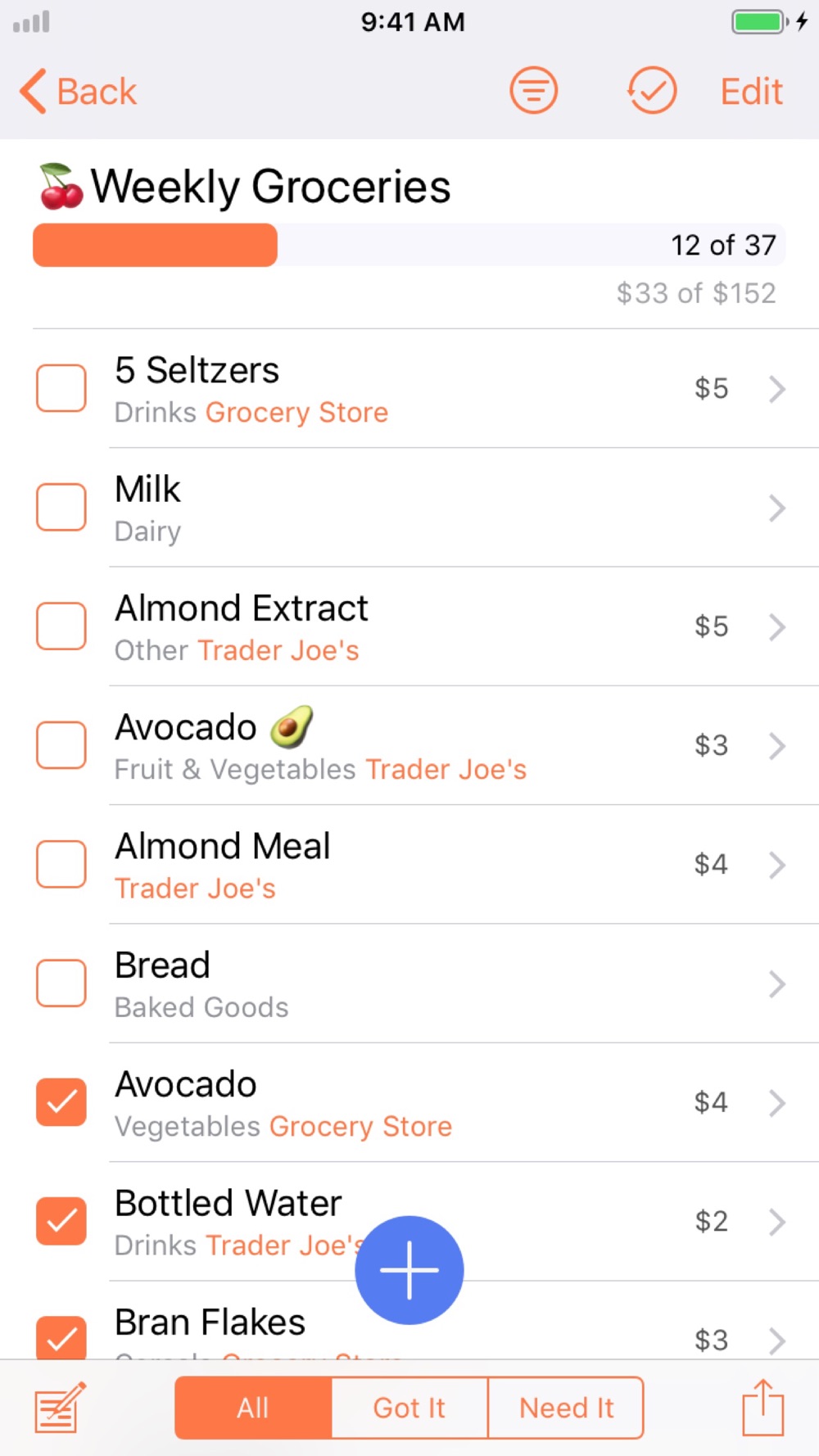Tick the Bread checkbox

click(61, 983)
